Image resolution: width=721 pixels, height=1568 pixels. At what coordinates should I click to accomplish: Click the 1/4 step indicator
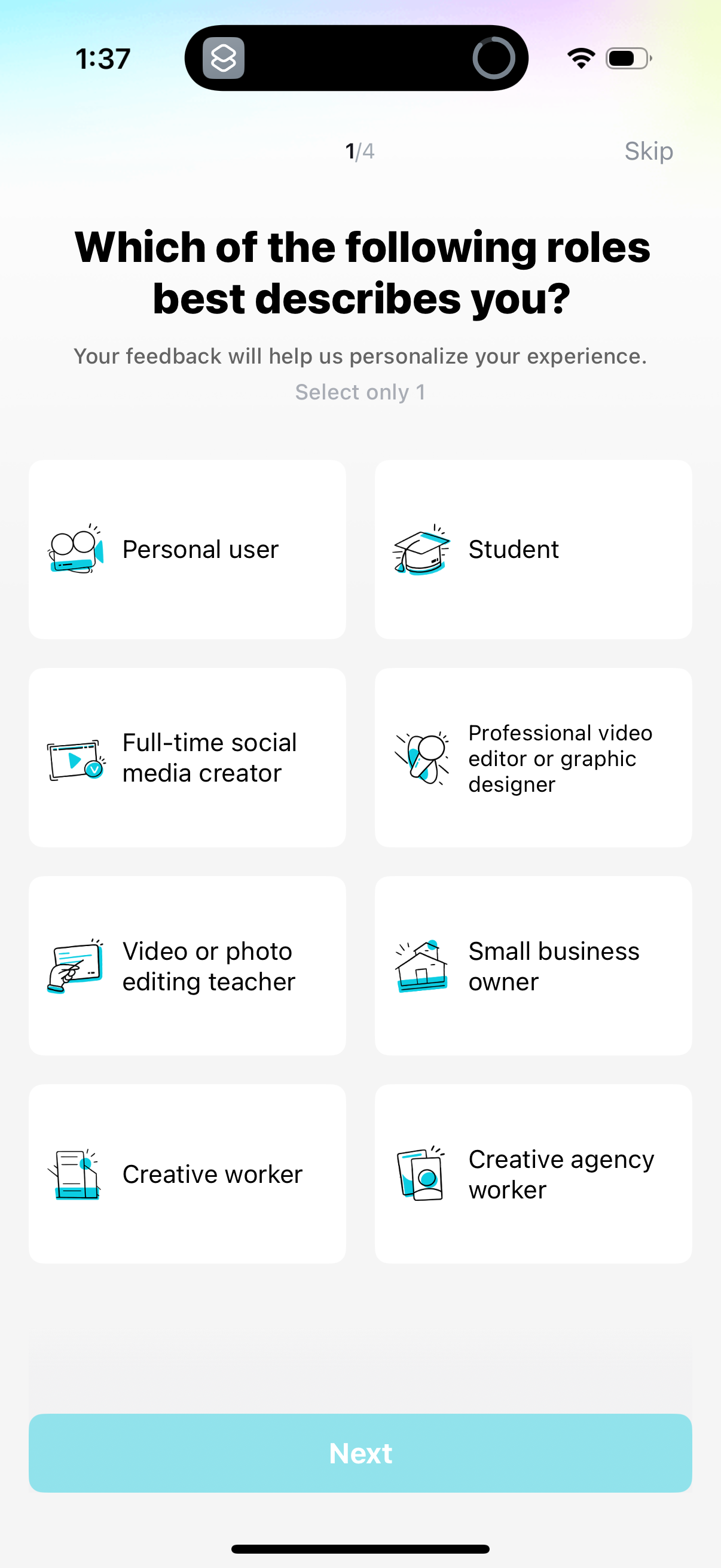pyautogui.click(x=360, y=151)
